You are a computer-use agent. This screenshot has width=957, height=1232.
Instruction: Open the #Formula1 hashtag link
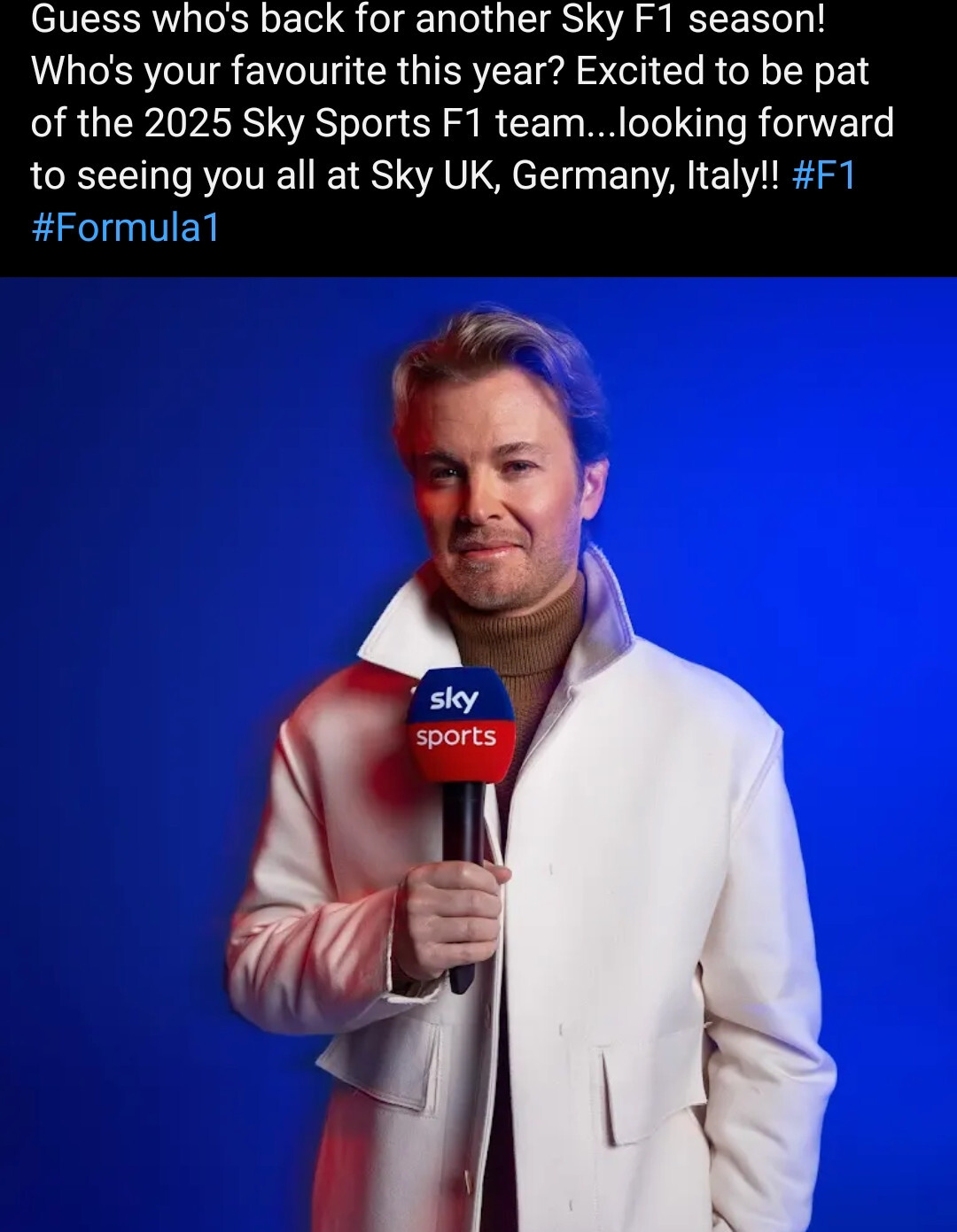point(125,228)
